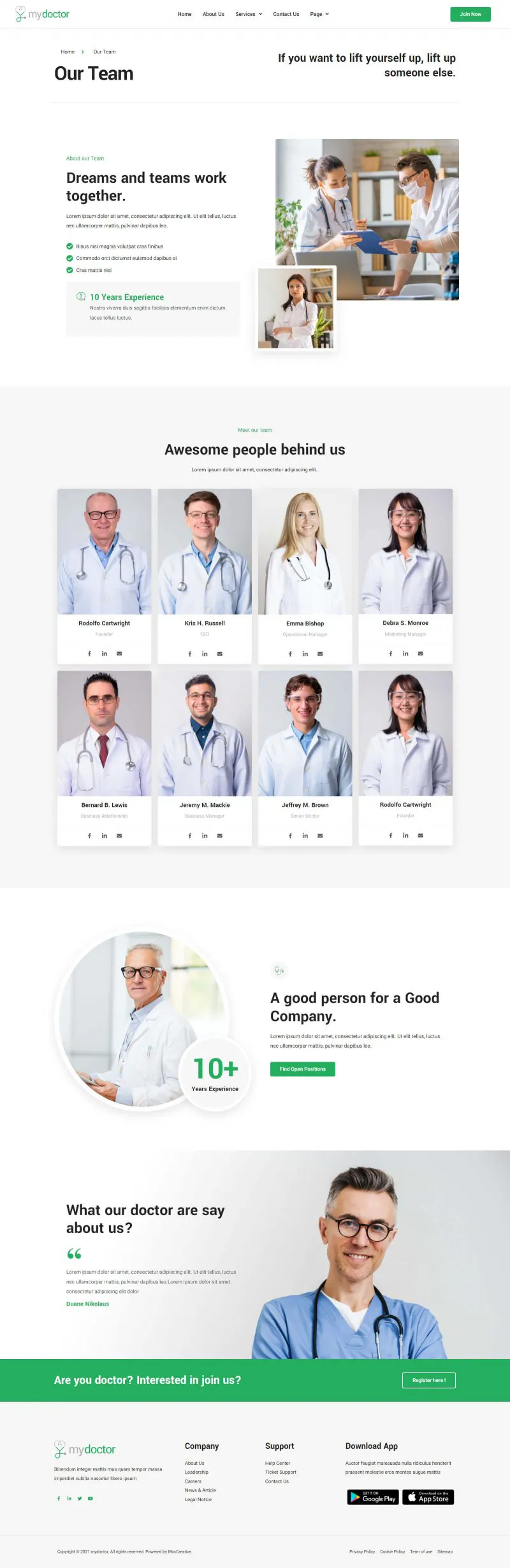
Task: Open Bernard B. Lewis's LinkedIn icon
Action: click(x=105, y=836)
